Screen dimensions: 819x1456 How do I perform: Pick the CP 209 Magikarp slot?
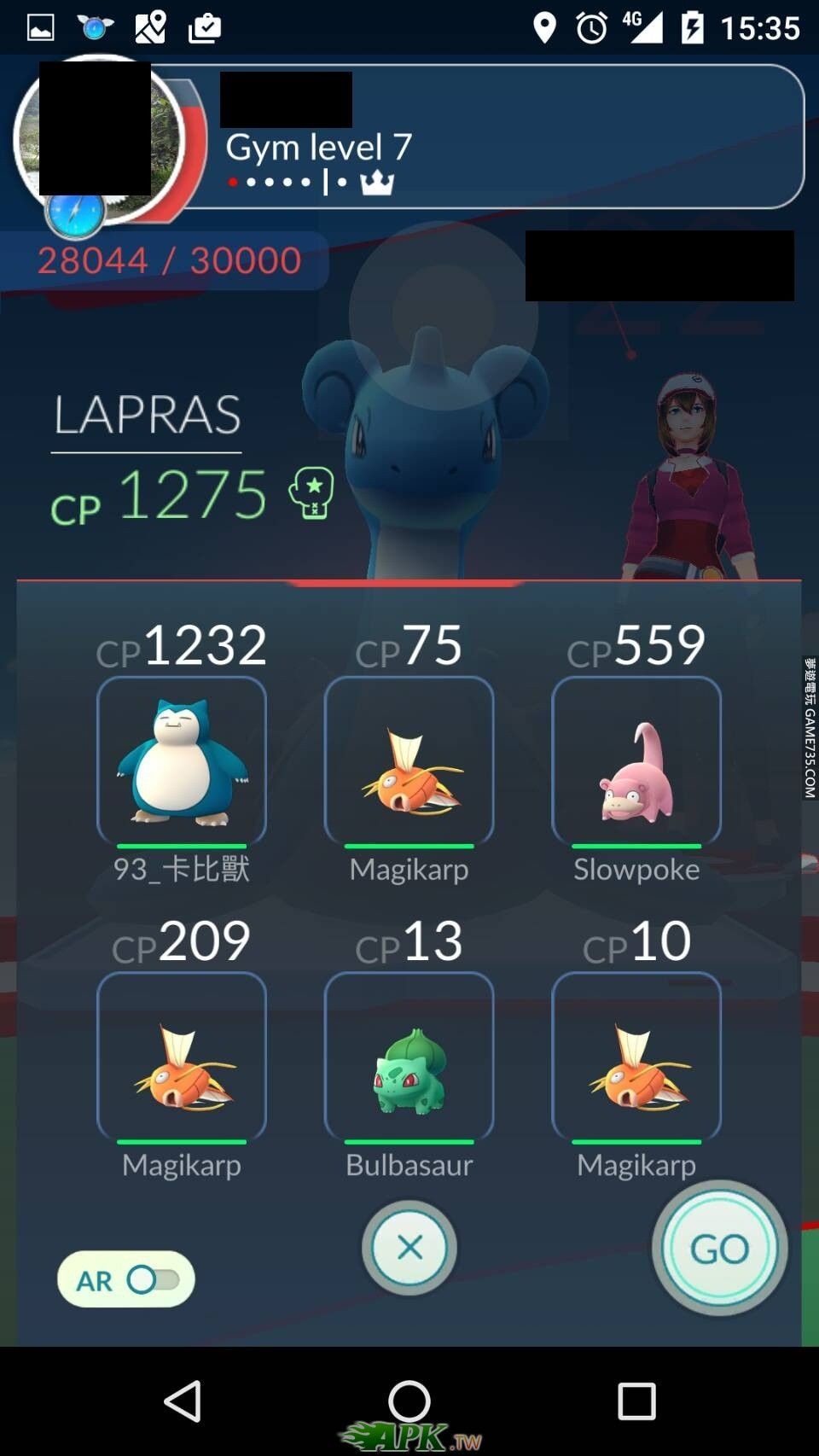click(x=182, y=1056)
